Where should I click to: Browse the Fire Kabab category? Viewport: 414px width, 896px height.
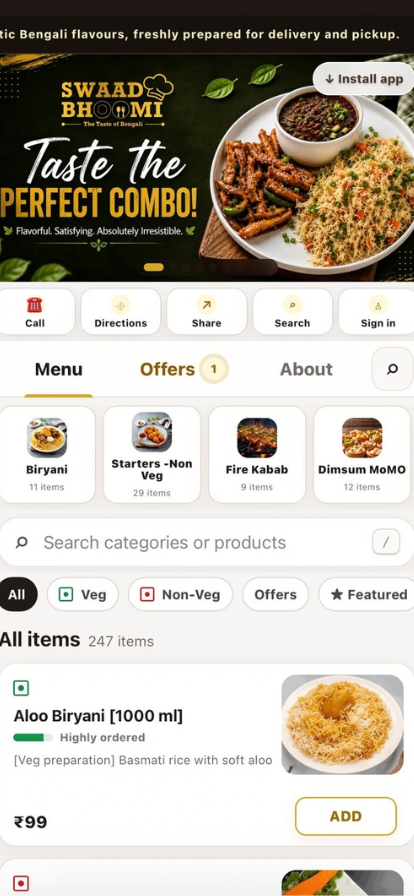[x=257, y=454]
